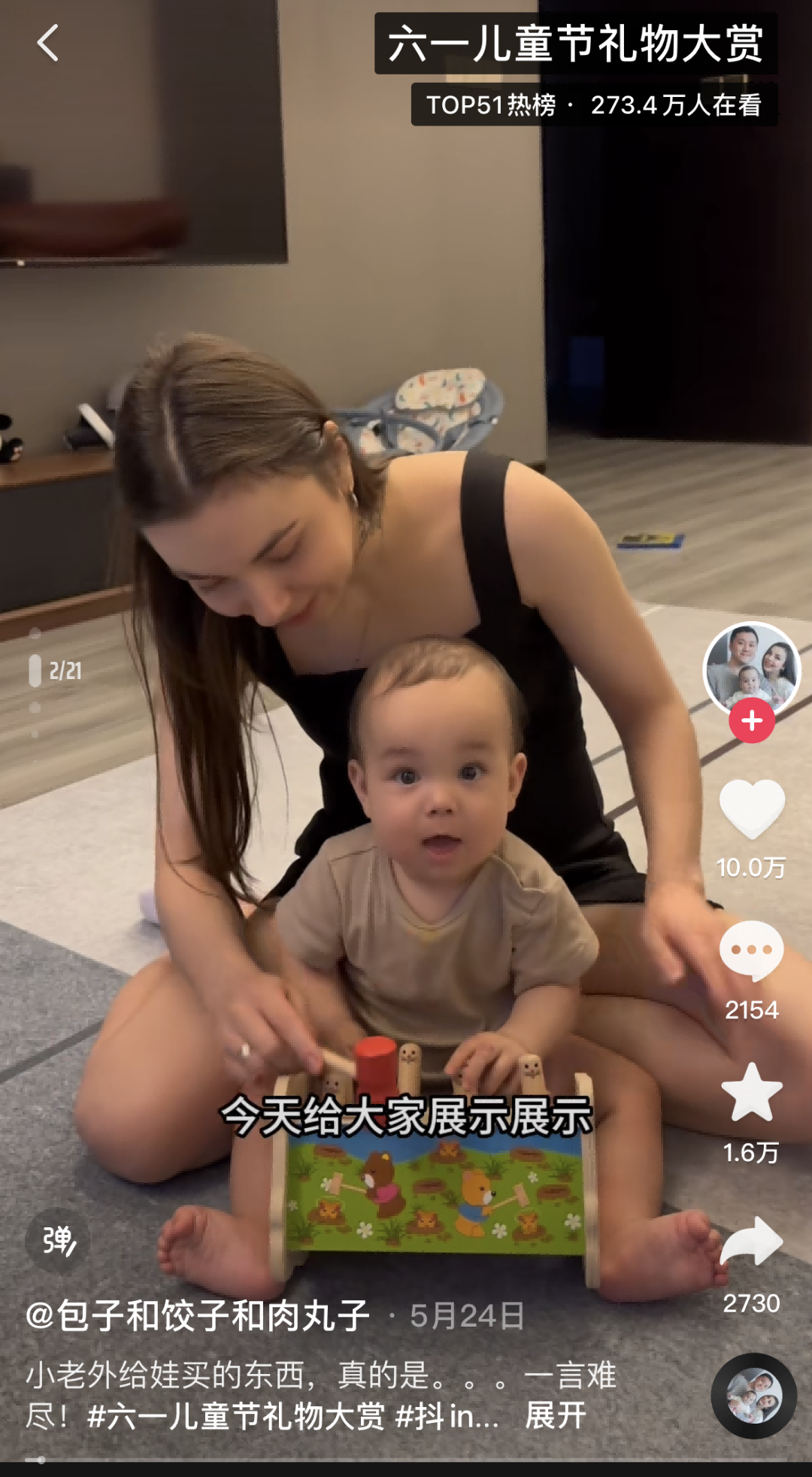812x1477 pixels.
Task: Tap the #六一儿童节礼物大赏 hashtag
Action: 236,1417
